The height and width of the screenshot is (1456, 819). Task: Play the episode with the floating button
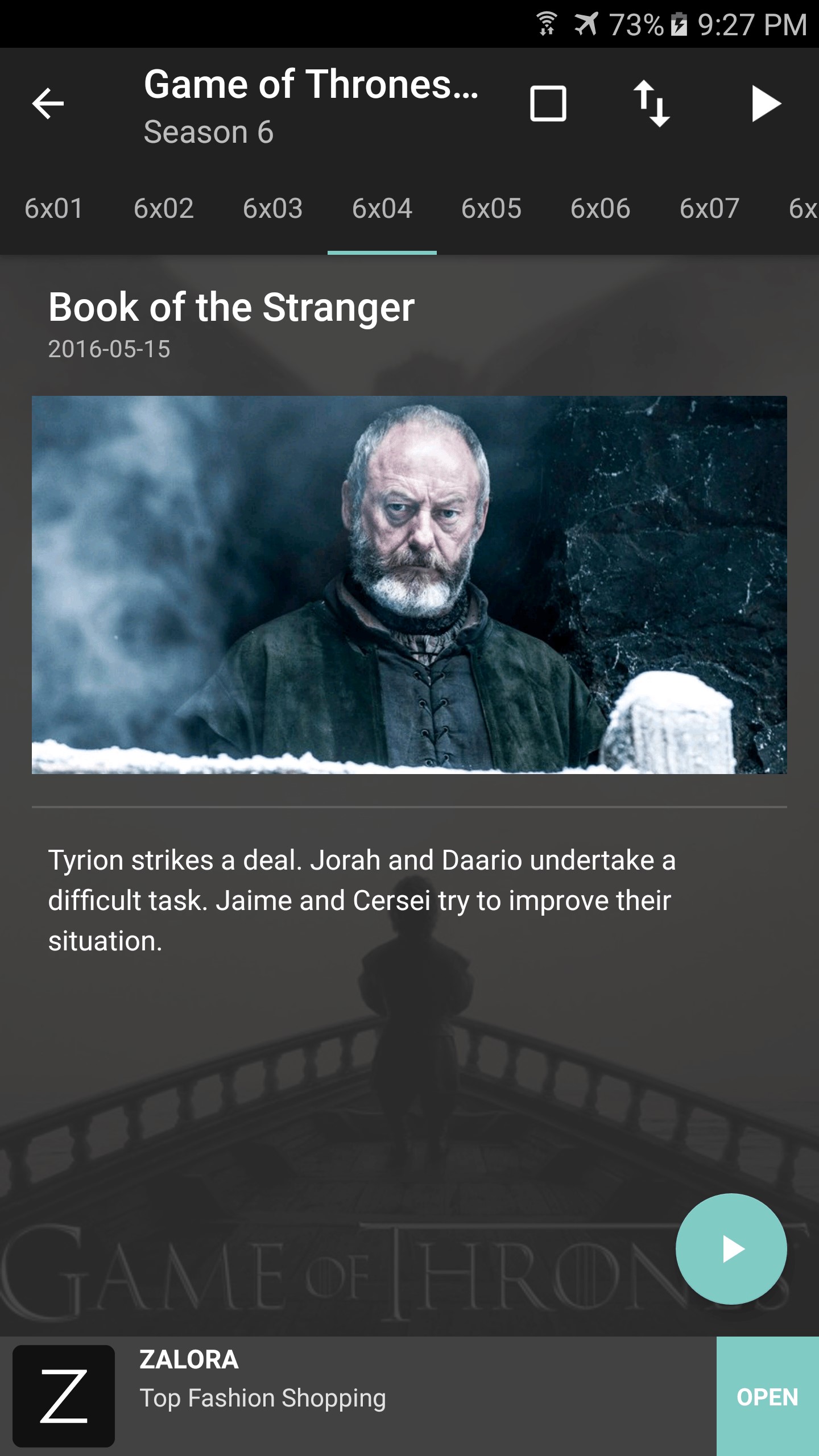[x=731, y=1249]
